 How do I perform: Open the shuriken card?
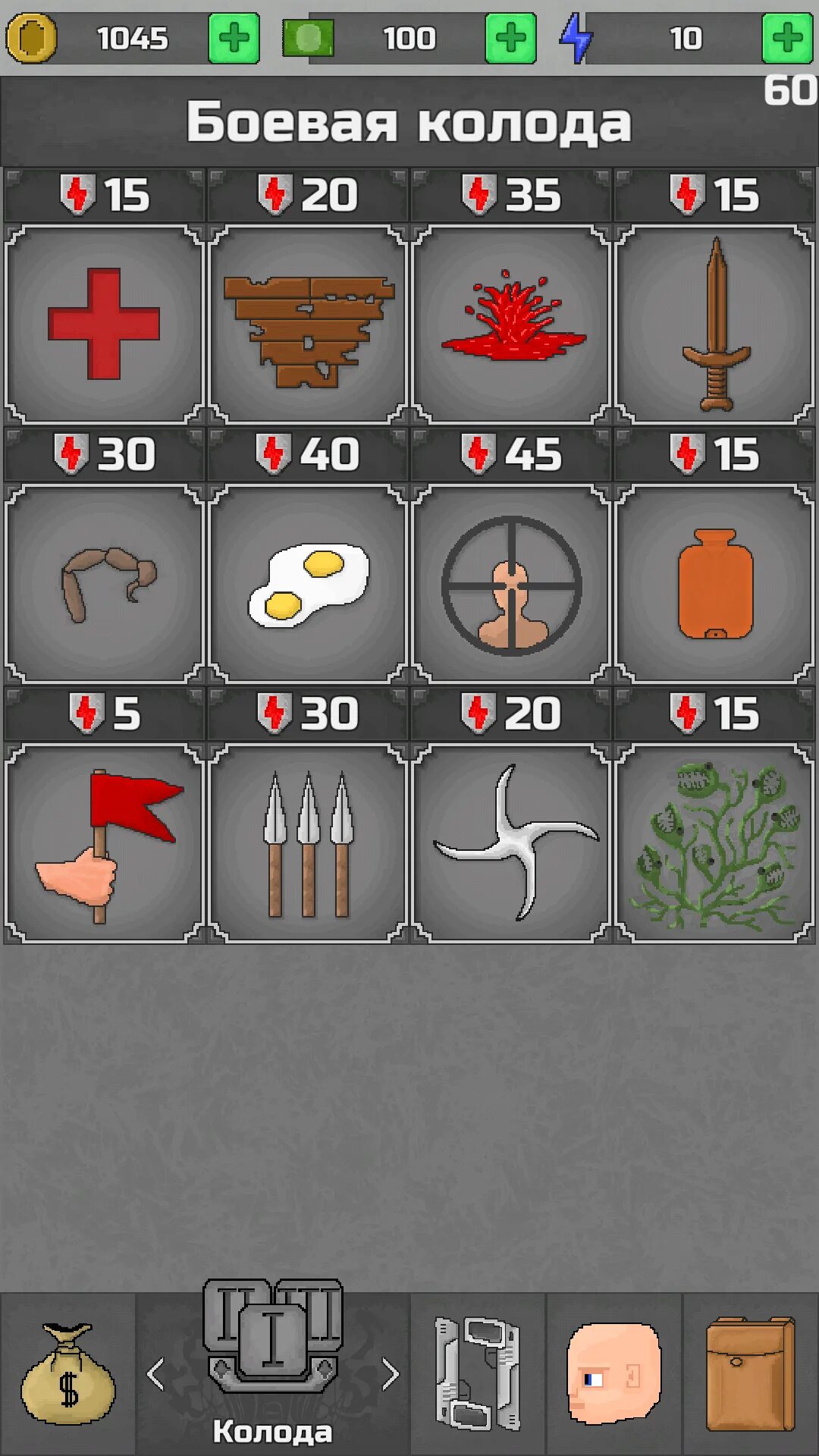[x=512, y=843]
